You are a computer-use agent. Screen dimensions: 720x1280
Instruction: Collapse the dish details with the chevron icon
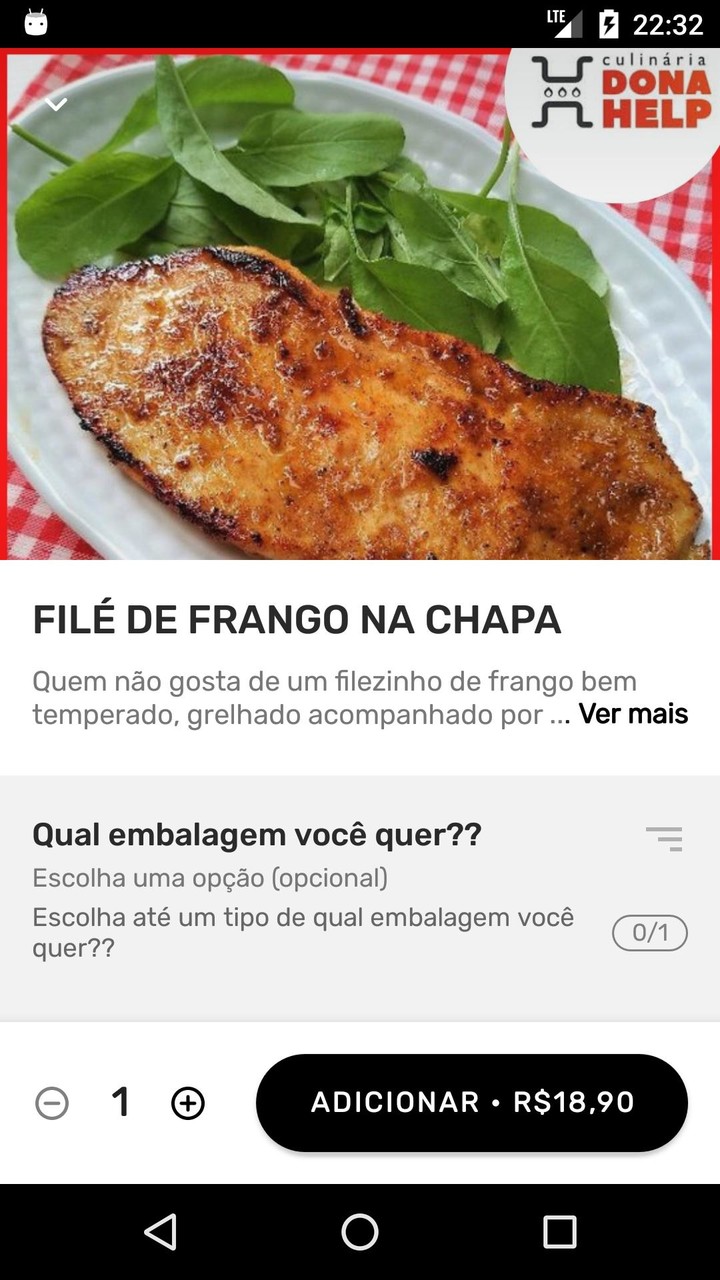57,102
